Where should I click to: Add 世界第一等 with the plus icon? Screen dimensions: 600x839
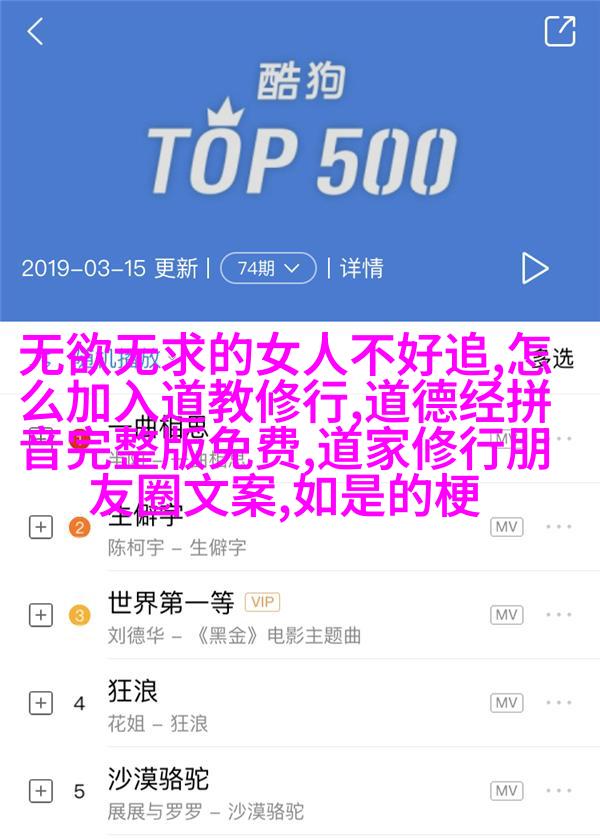[39, 615]
